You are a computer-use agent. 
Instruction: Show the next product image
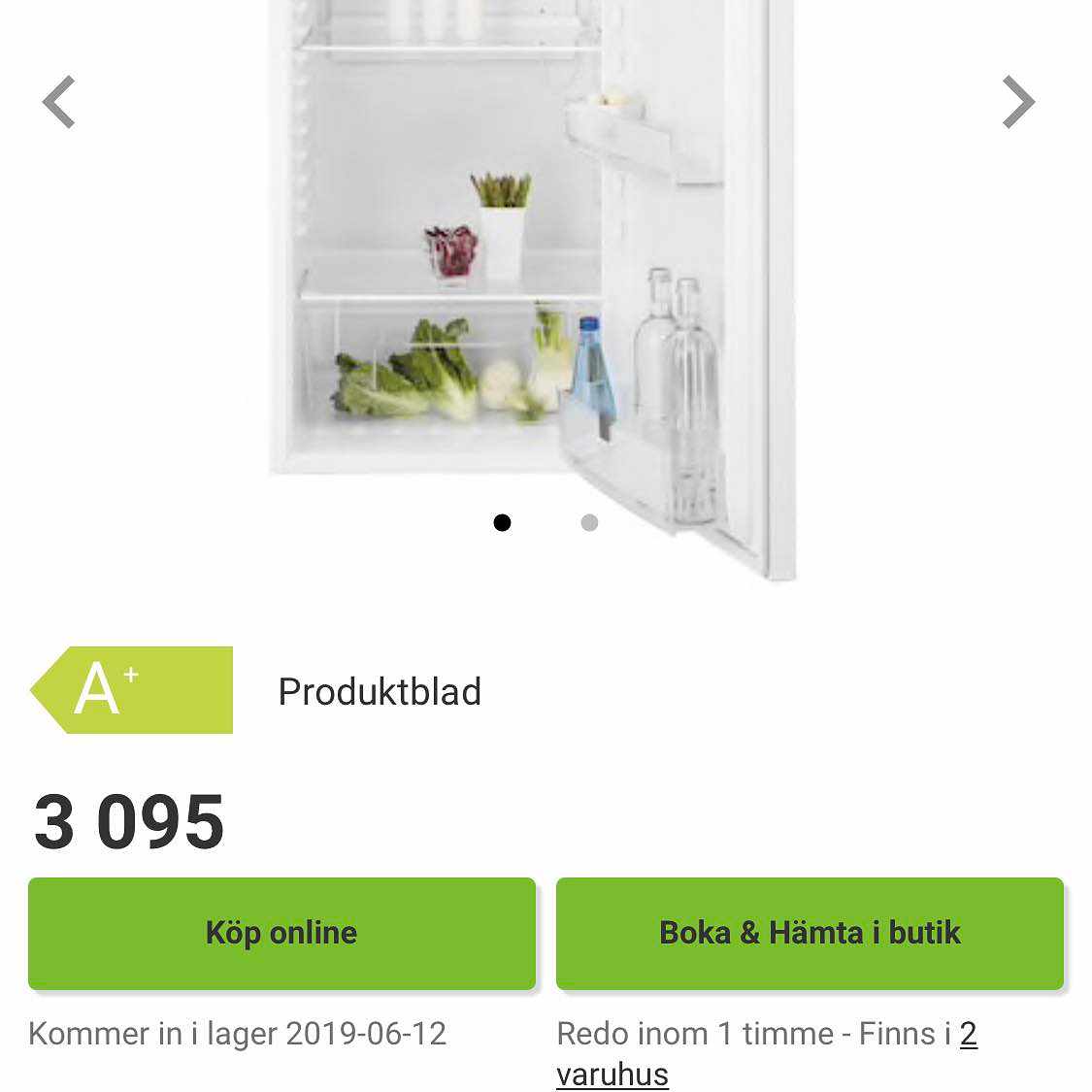pos(1018,102)
